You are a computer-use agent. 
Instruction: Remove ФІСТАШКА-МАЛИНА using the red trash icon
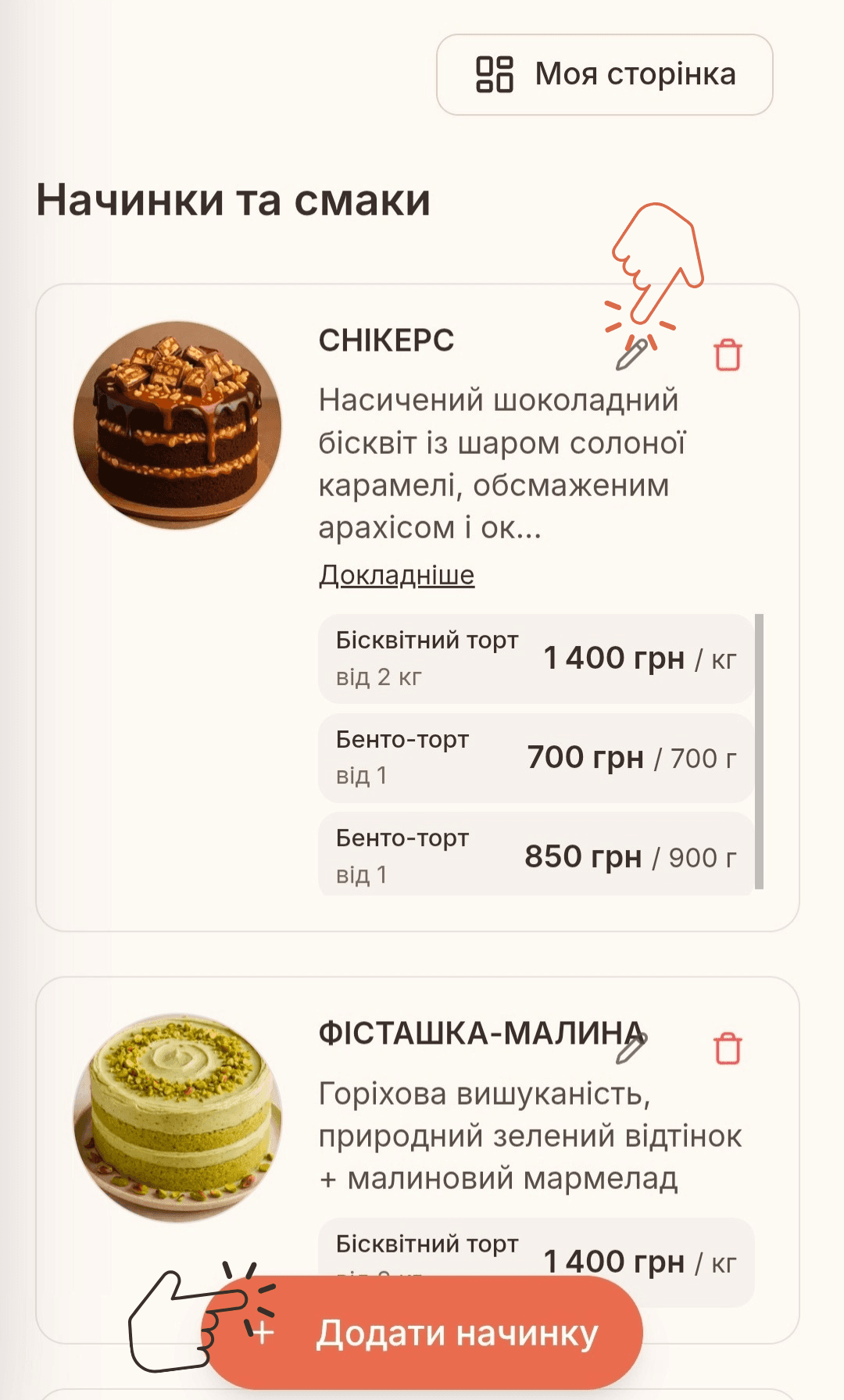(x=728, y=1047)
